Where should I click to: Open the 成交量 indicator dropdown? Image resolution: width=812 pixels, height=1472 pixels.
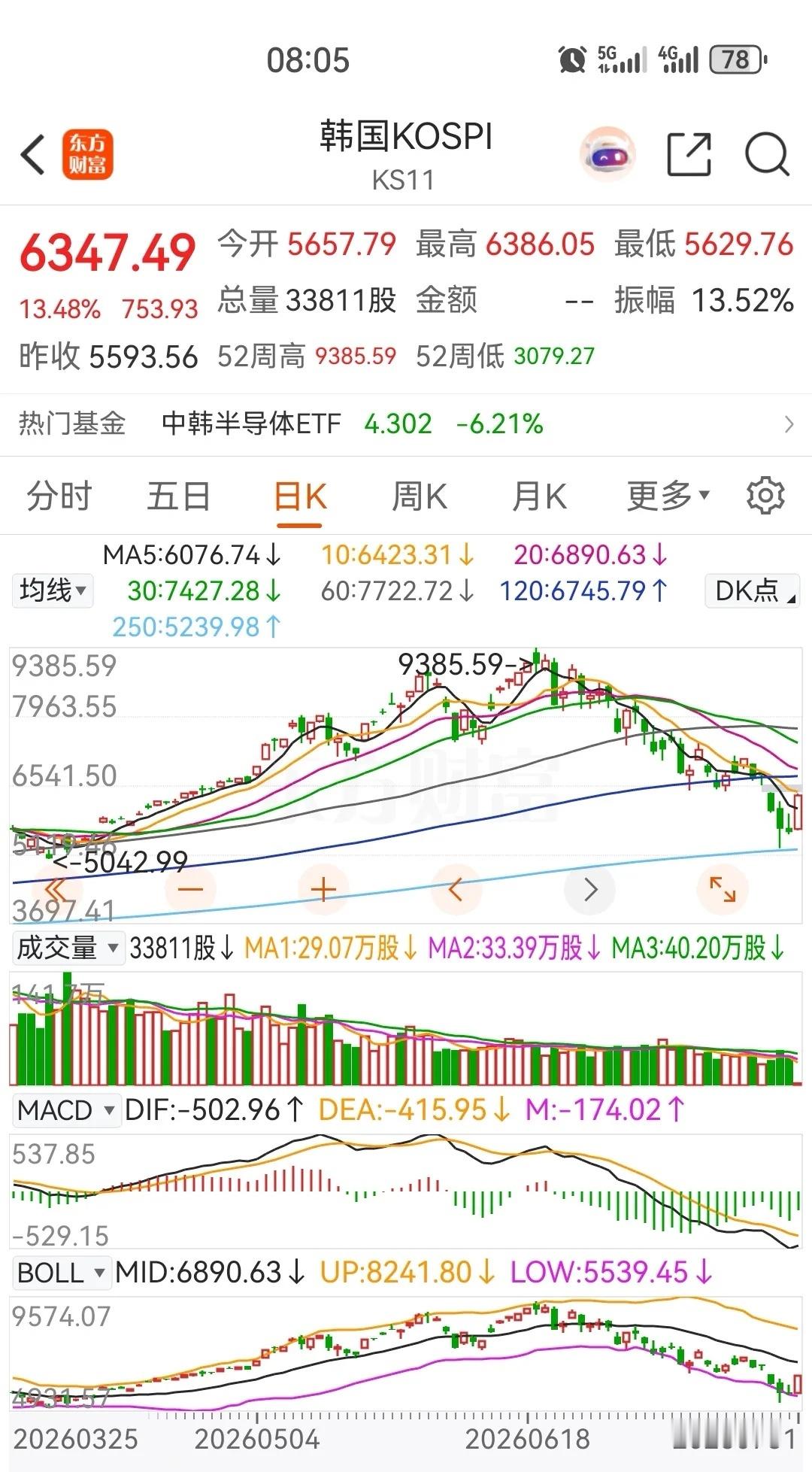click(x=67, y=948)
